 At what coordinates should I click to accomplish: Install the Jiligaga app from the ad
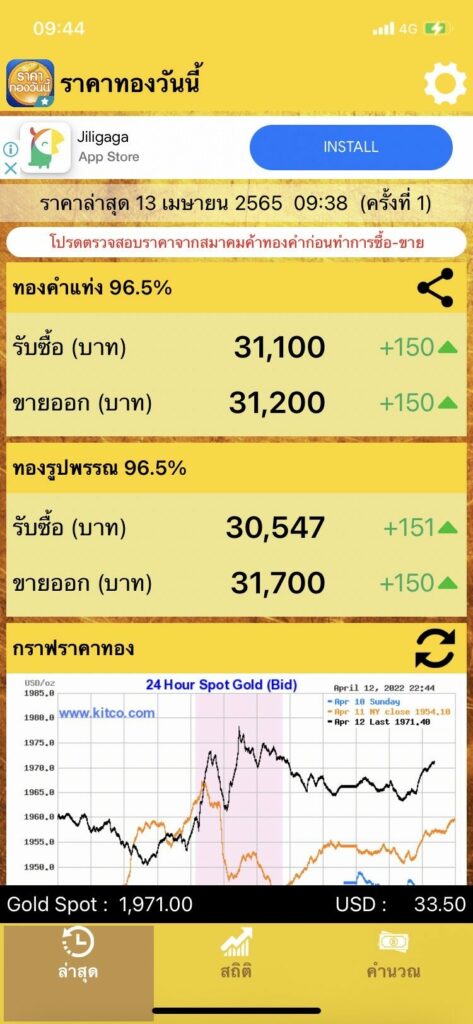[x=351, y=147]
